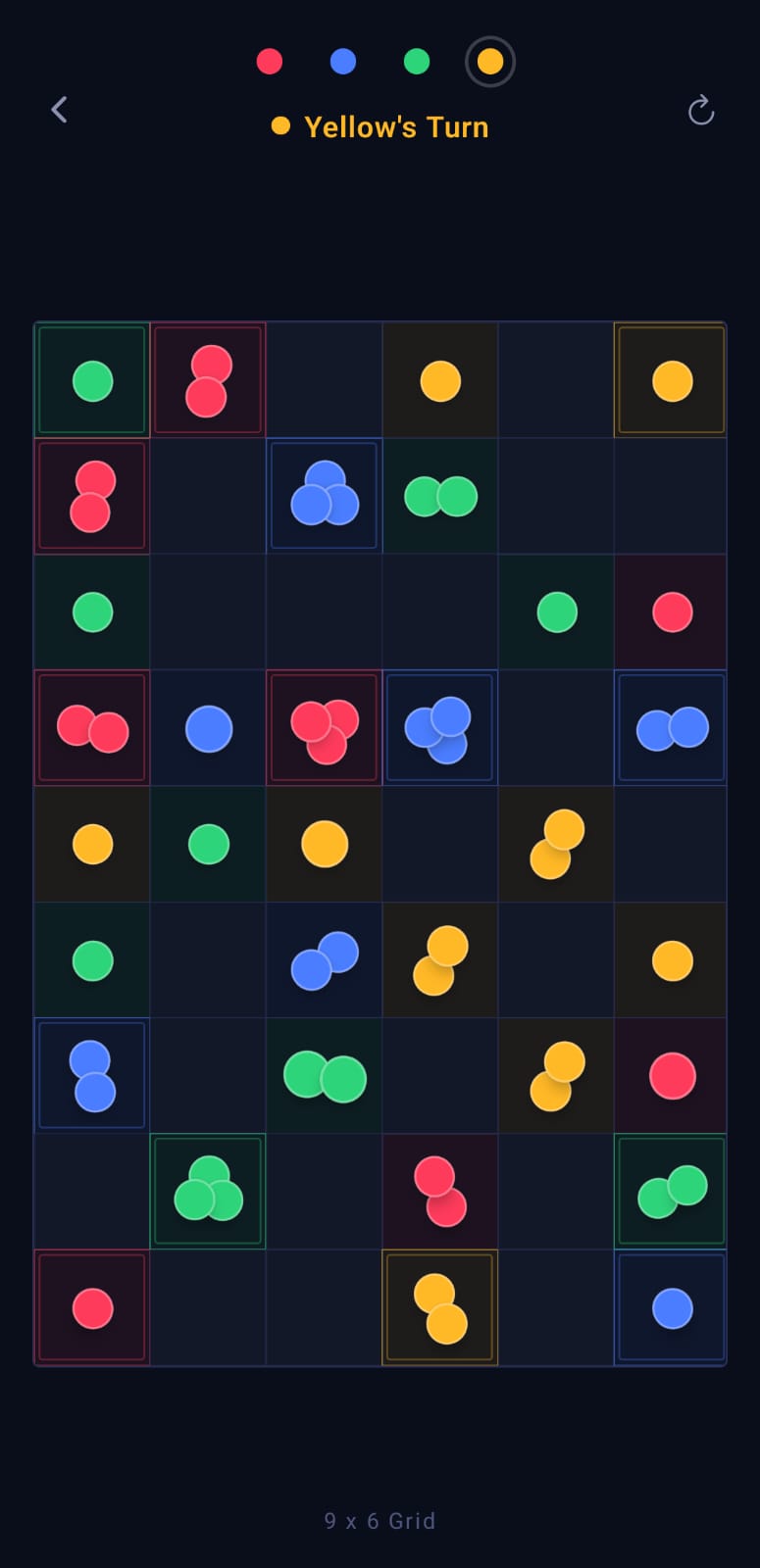Viewport: 760px width, 1568px height.
Task: Click the single green orb in the top-left cell
Action: (x=91, y=379)
